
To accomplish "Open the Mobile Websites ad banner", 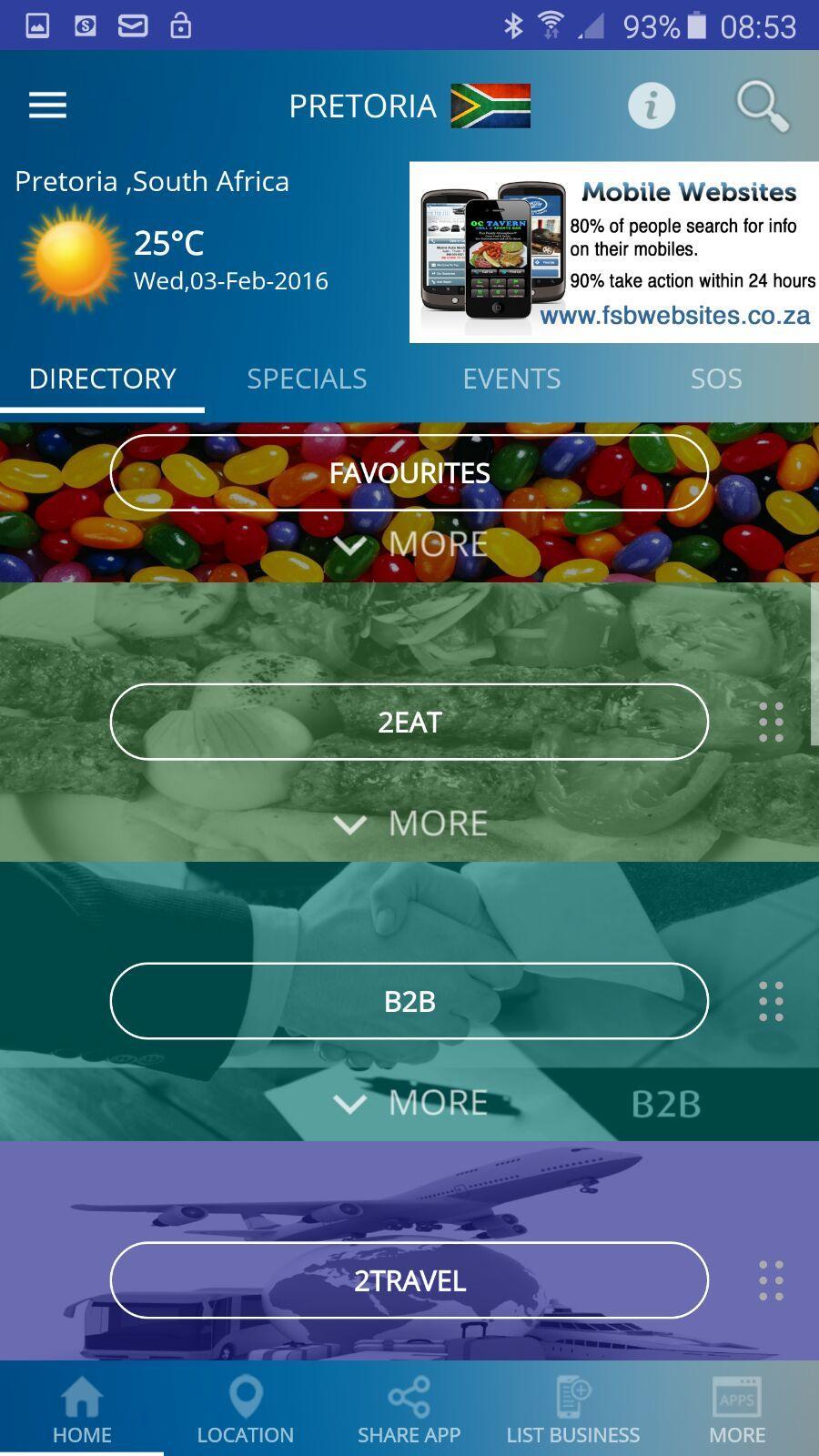I will point(614,252).
